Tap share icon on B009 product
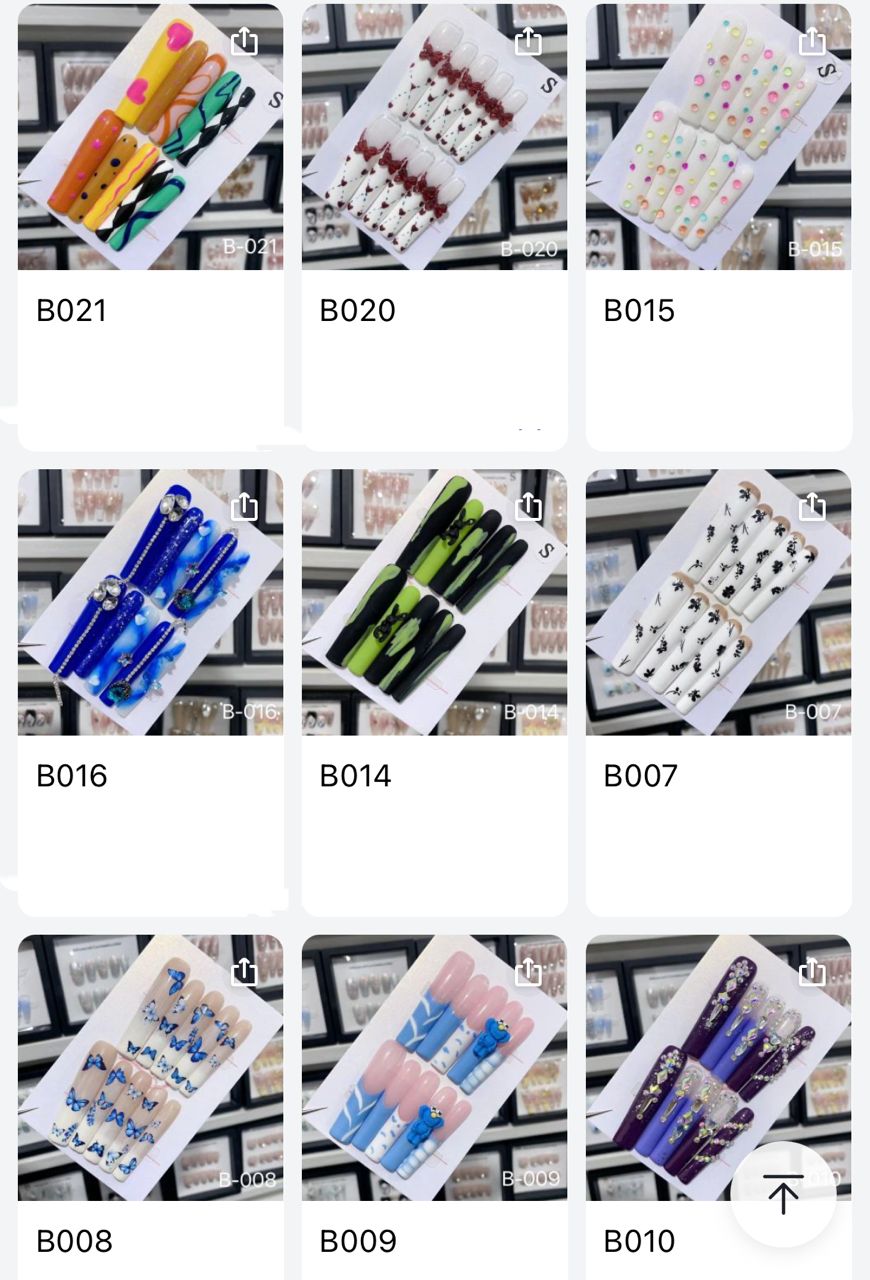This screenshot has height=1280, width=870. click(528, 972)
